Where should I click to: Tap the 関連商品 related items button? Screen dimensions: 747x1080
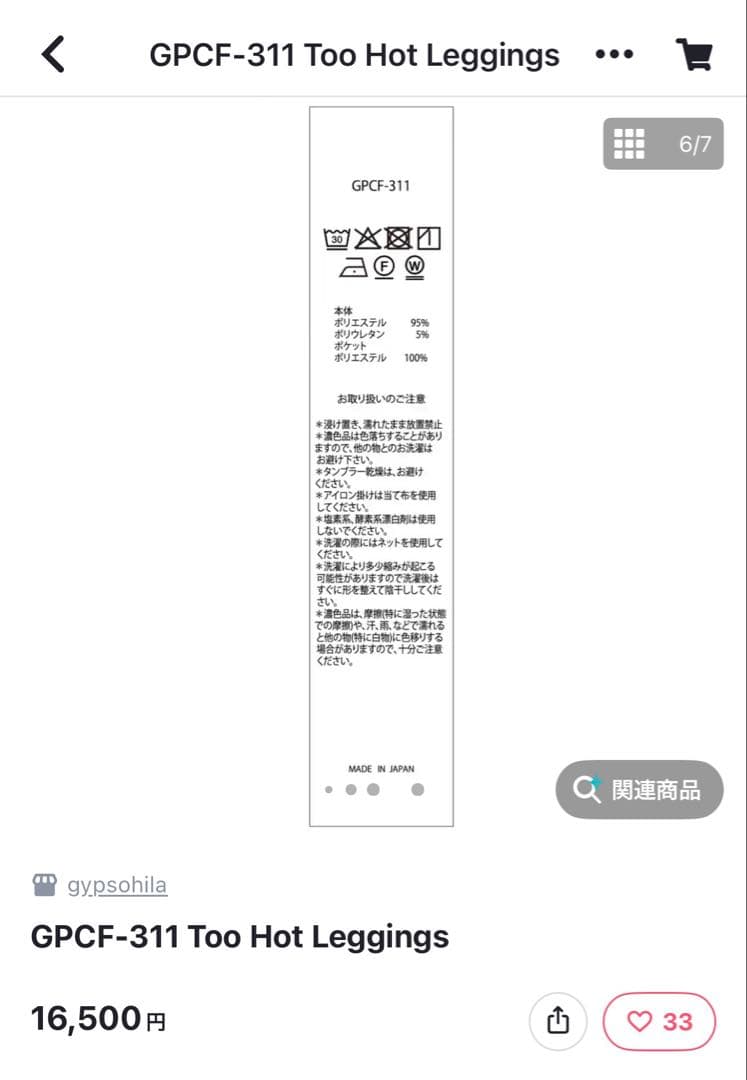click(638, 790)
